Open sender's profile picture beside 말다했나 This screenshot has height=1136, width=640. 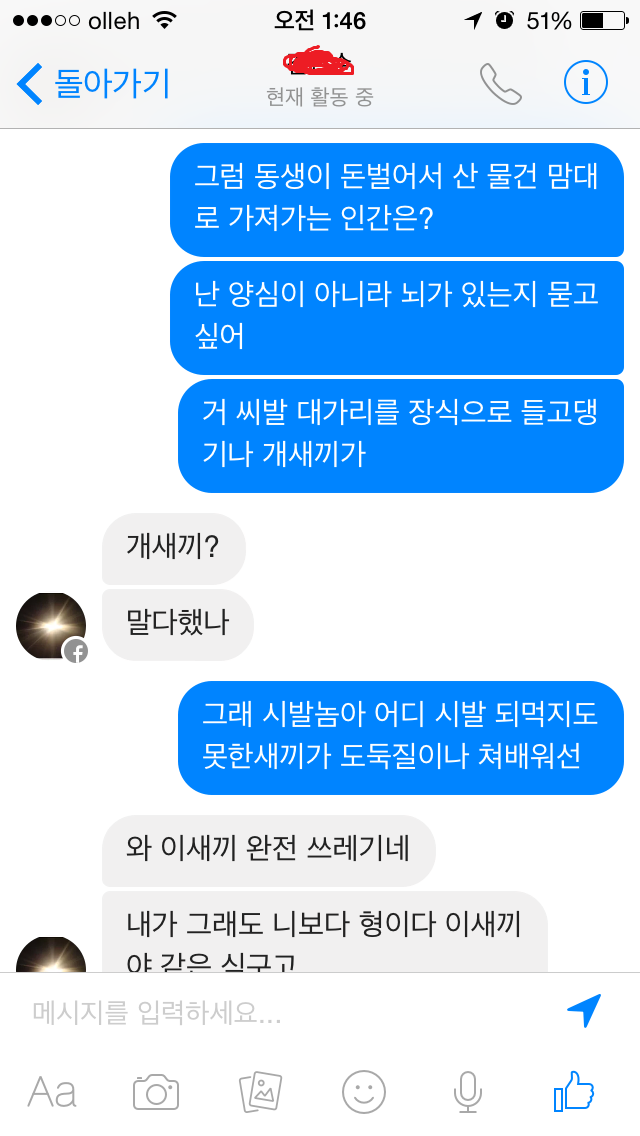[x=50, y=627]
